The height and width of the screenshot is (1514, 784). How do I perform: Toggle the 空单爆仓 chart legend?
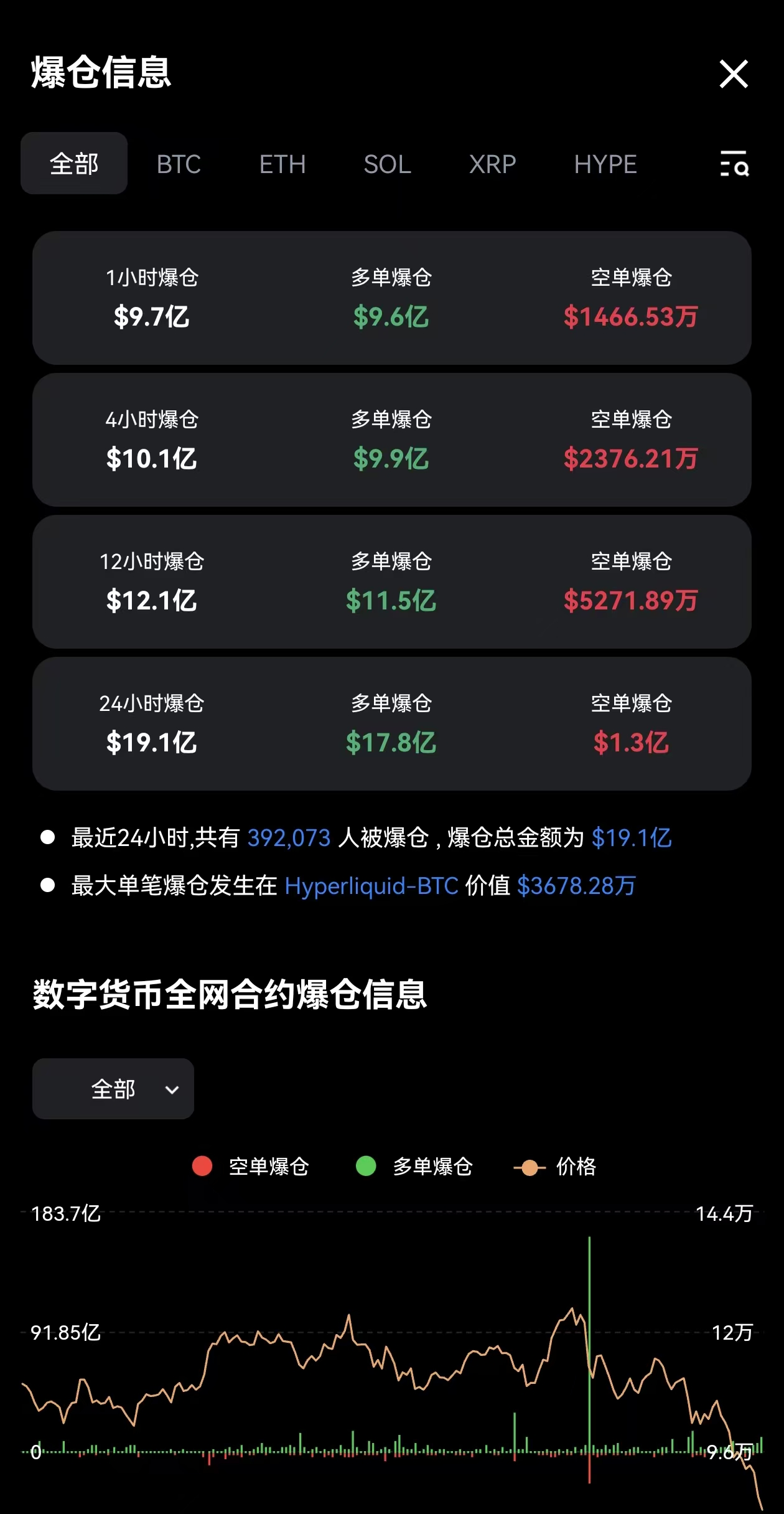click(251, 1166)
